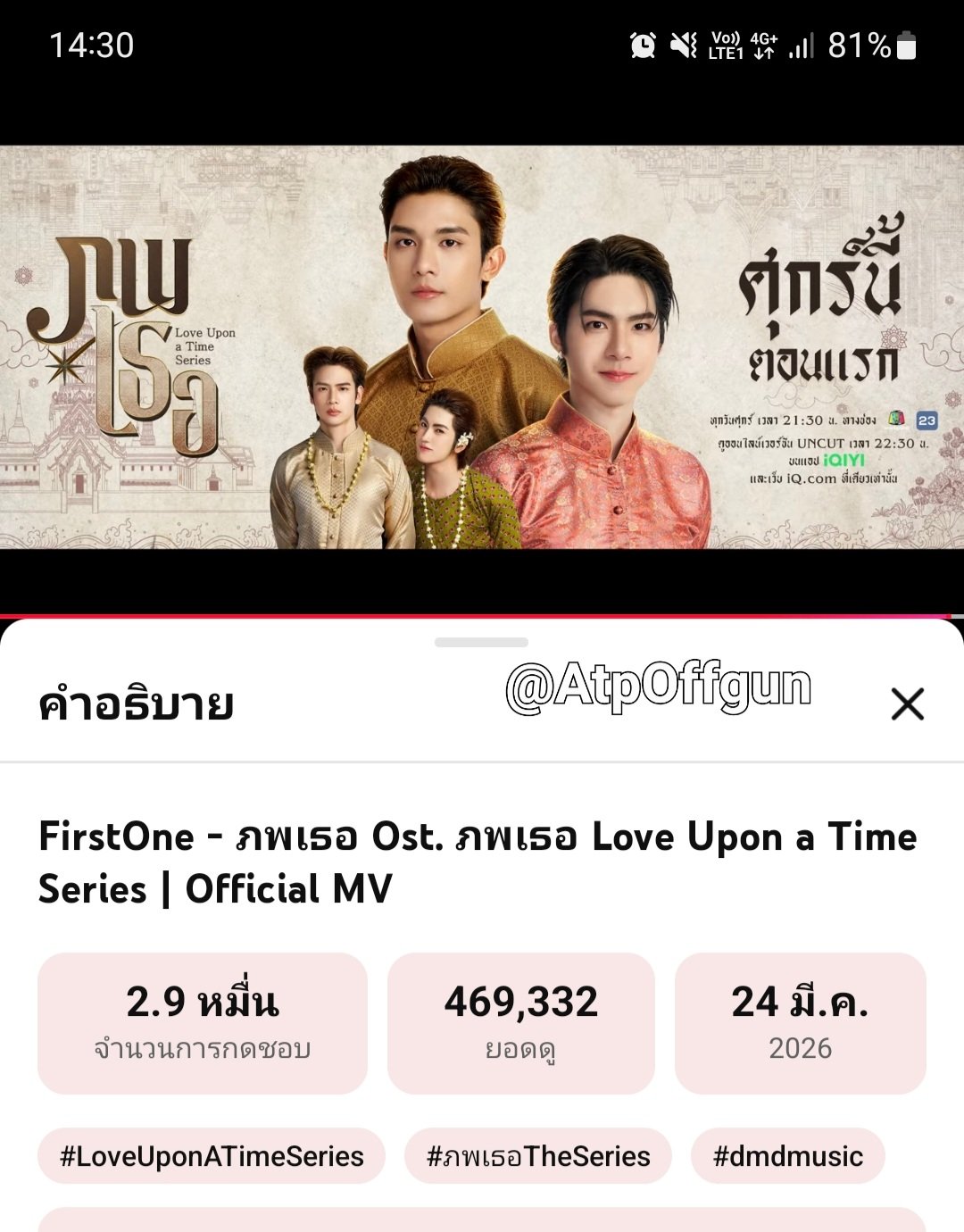Open the #LoveUponATimeSeries hashtag

212,1156
